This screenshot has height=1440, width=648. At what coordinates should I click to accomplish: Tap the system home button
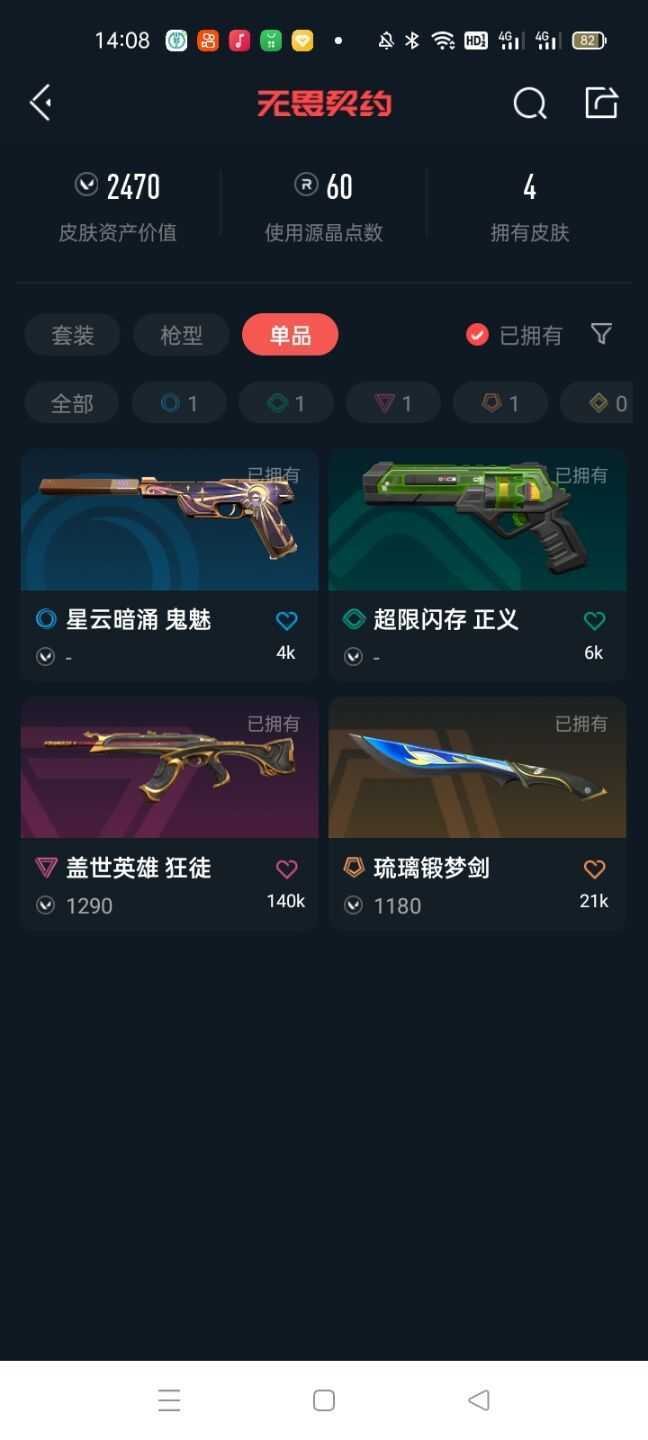pos(323,1400)
